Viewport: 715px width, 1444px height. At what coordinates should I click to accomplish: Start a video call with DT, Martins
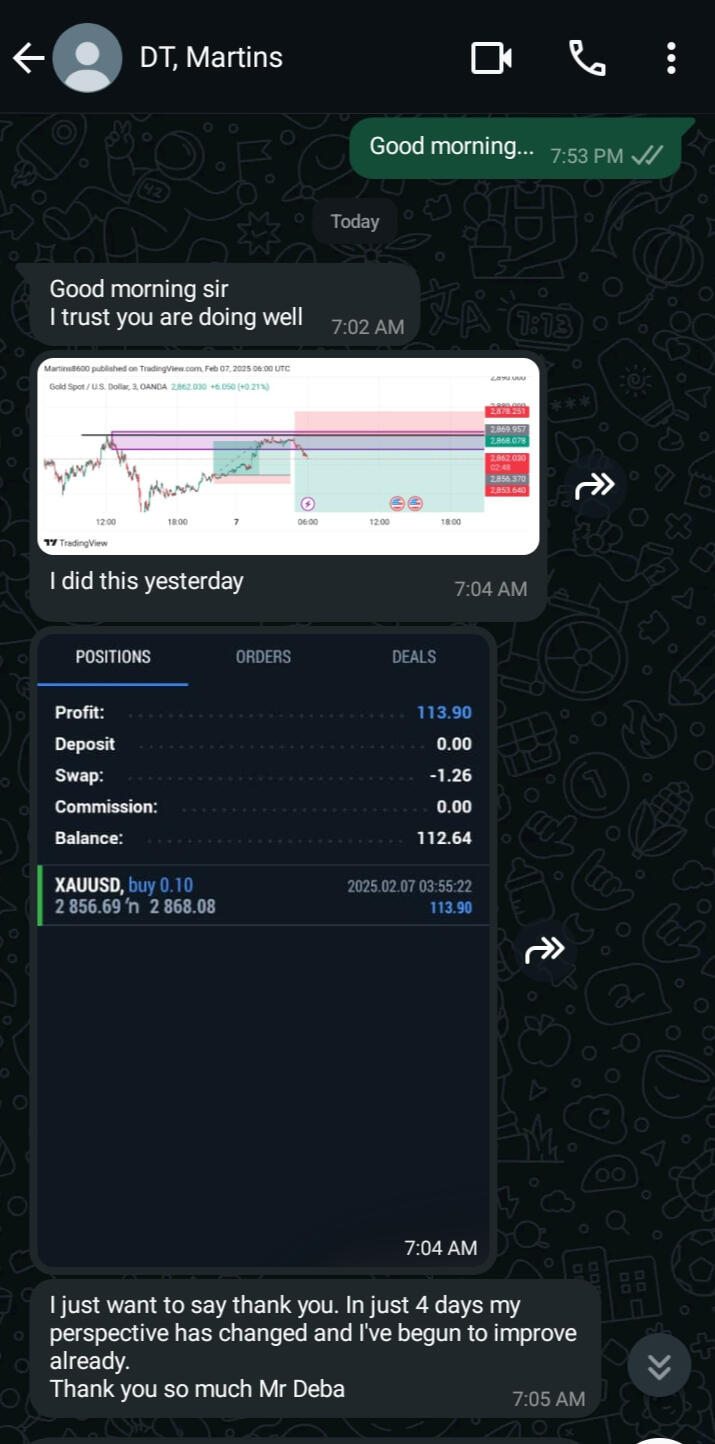(x=491, y=58)
